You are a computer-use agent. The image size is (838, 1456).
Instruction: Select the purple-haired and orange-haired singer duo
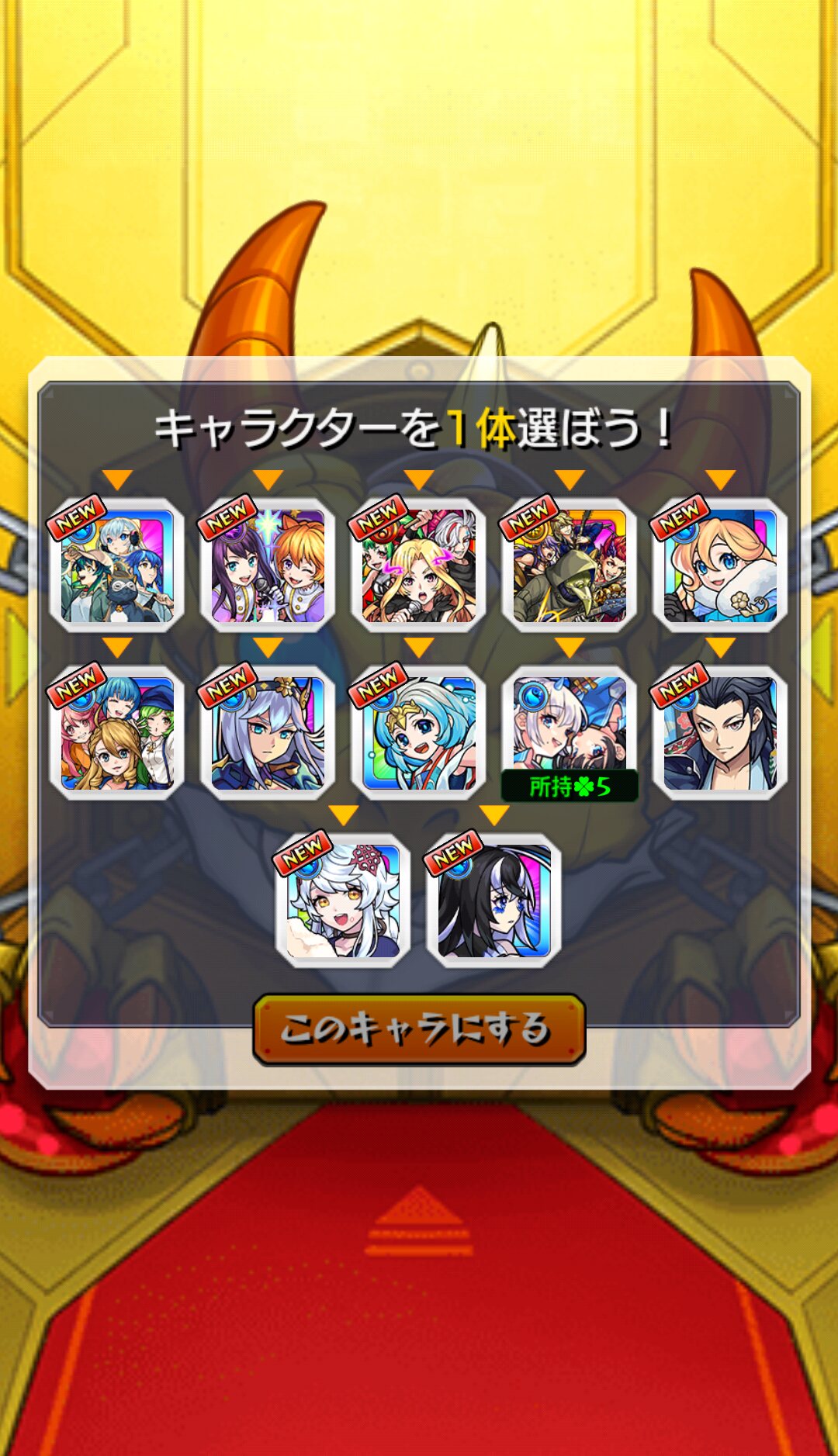click(268, 565)
